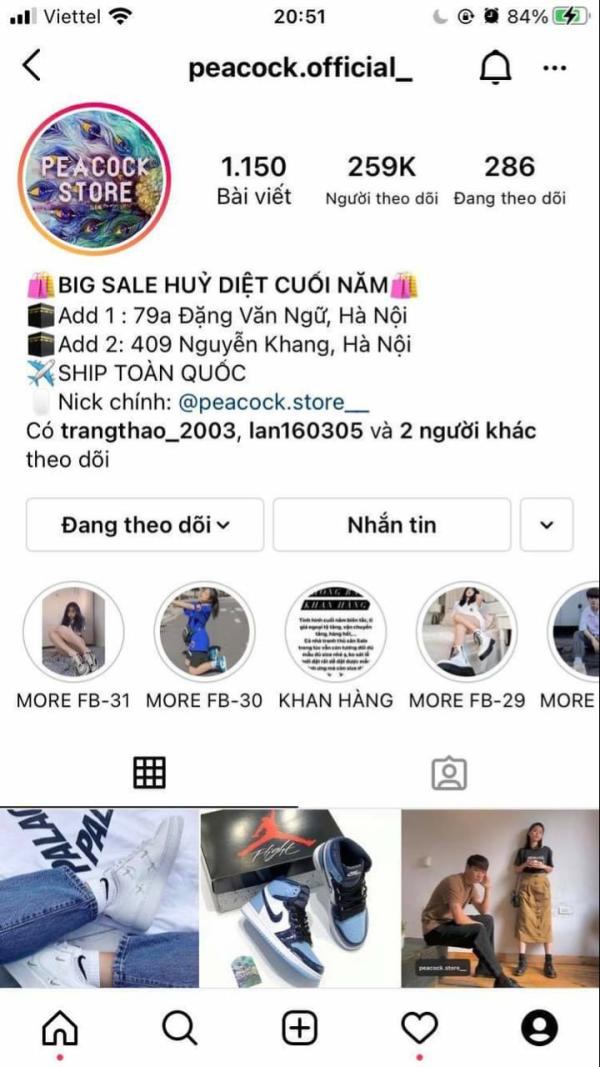Screen dimensions: 600x1067
Task: Open the Search tab in the bottom bar
Action: [x=180, y=1028]
